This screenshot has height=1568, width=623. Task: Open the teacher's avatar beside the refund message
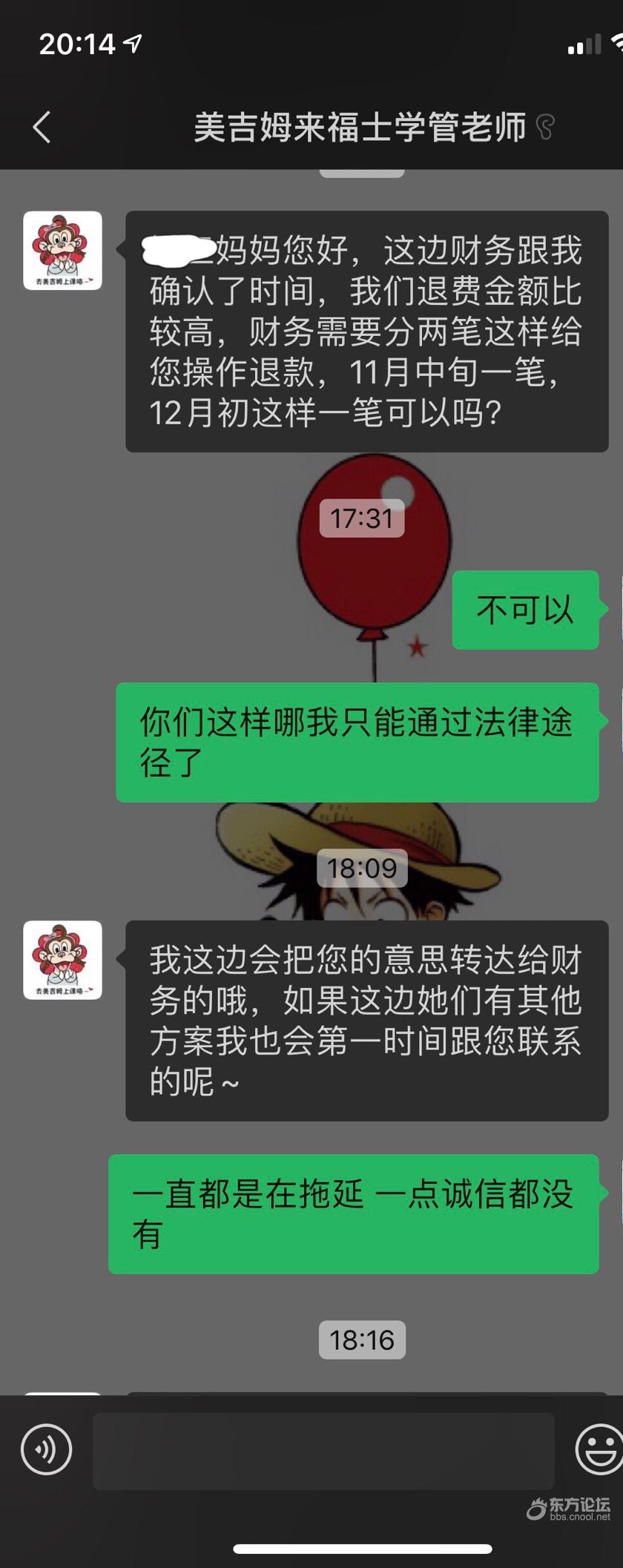[62, 250]
